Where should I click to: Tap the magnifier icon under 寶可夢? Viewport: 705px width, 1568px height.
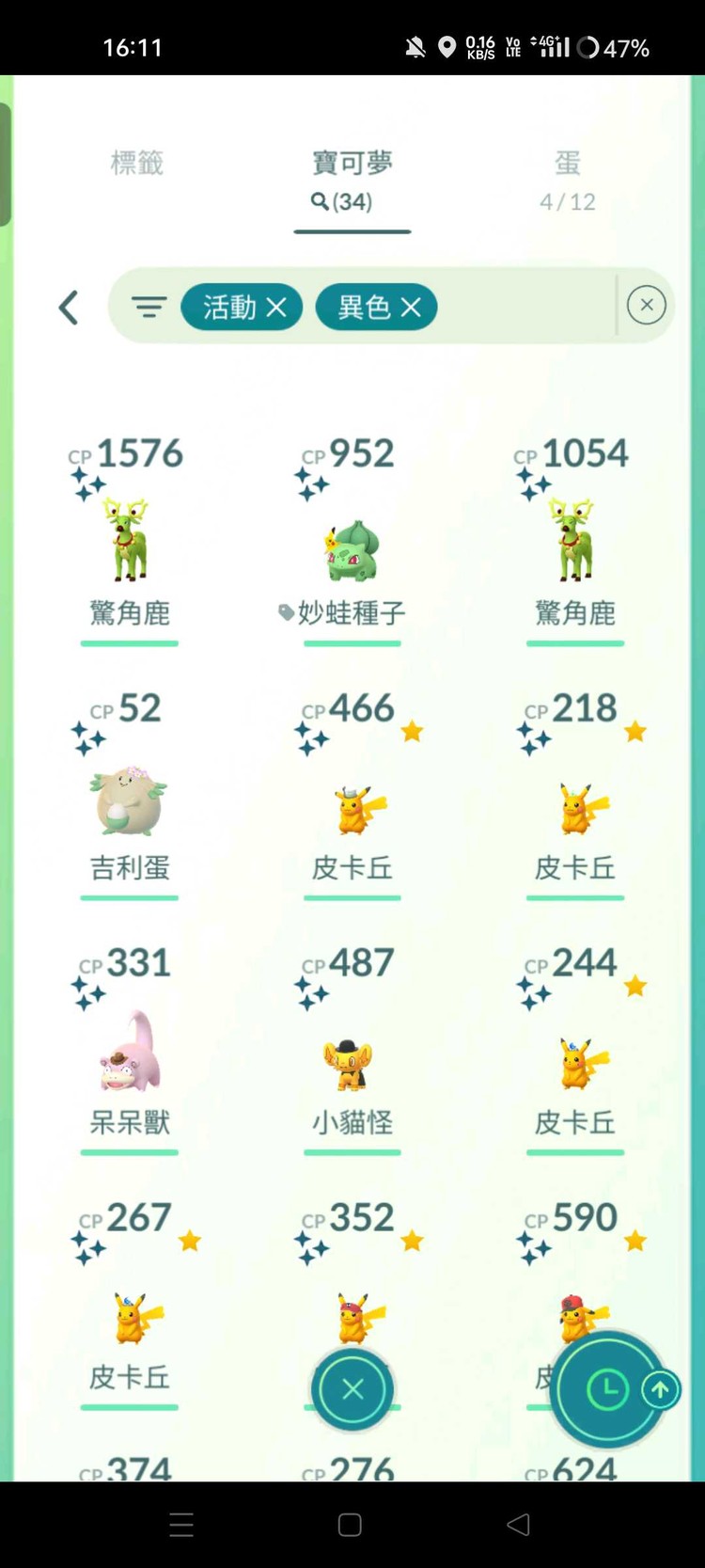(320, 201)
